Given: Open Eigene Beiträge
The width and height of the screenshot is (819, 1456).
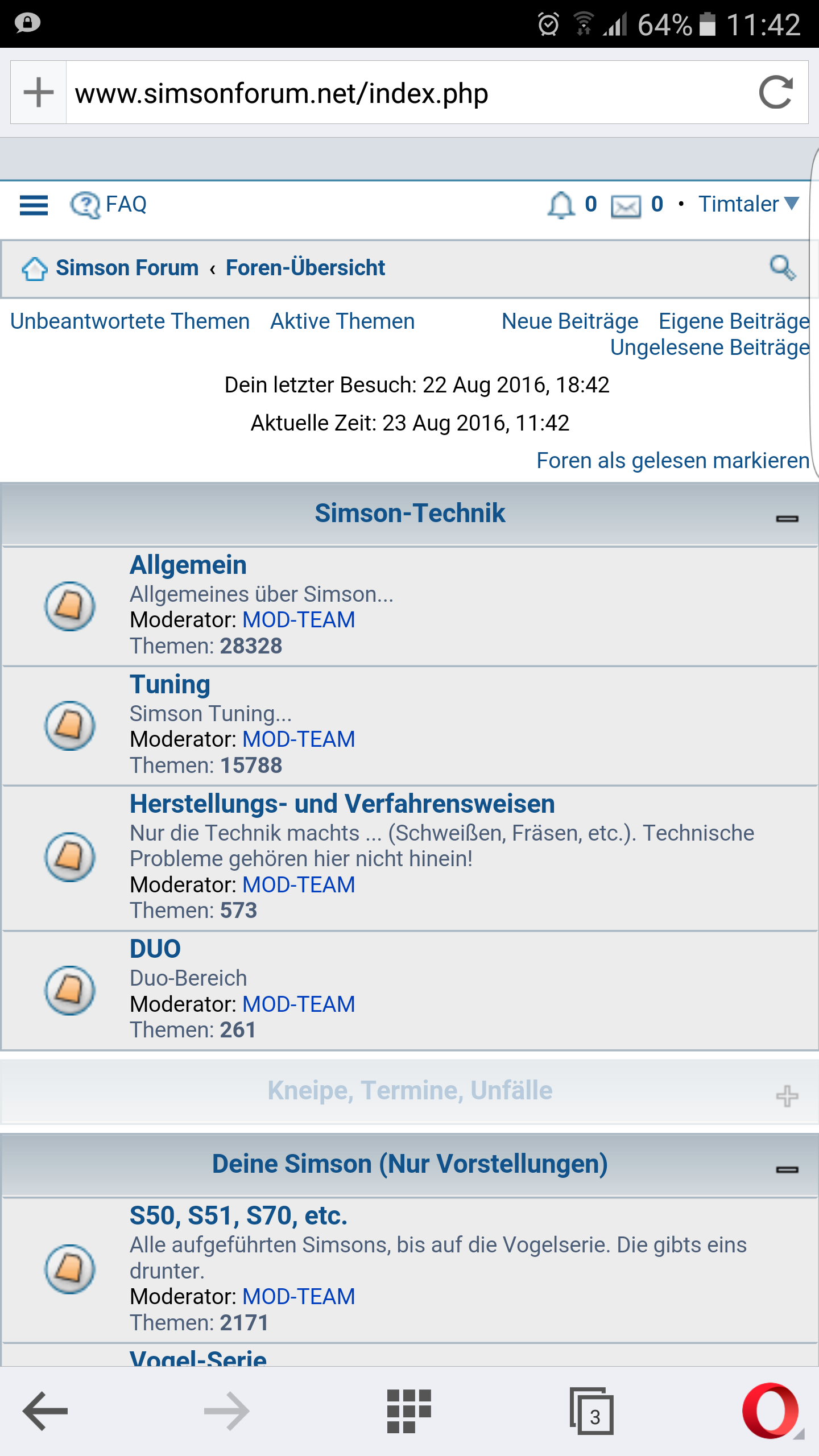Looking at the screenshot, I should click(734, 321).
